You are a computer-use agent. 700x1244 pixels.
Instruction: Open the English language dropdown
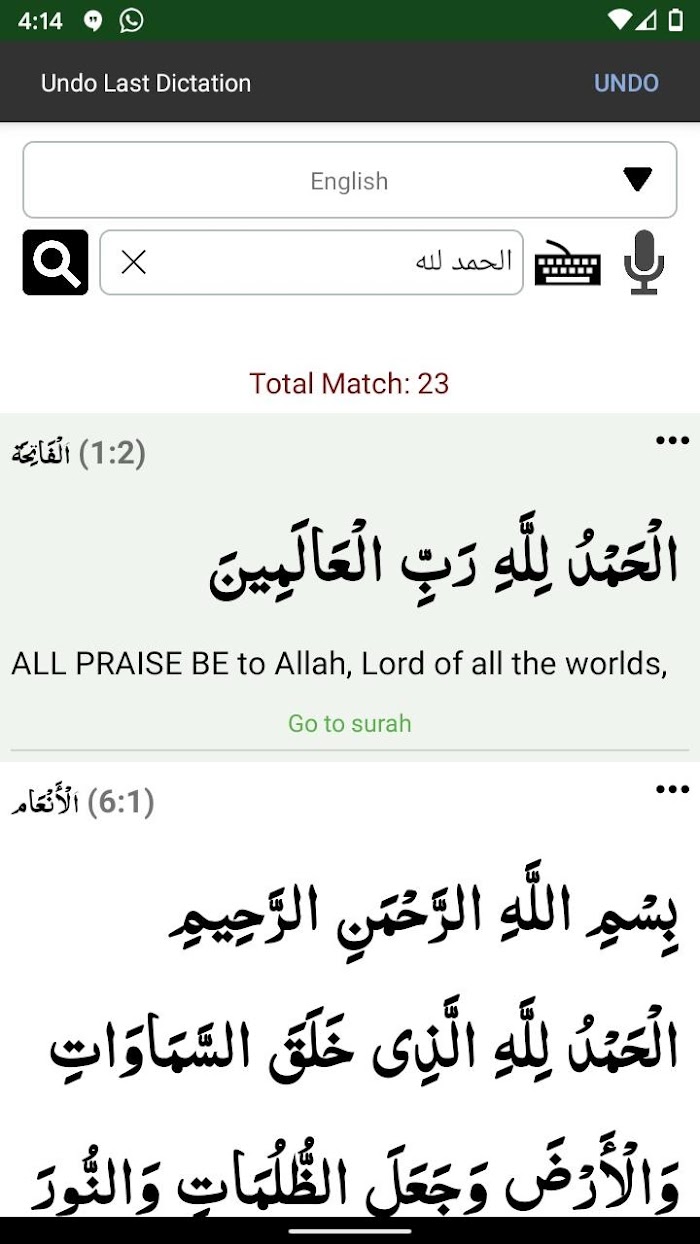(x=350, y=180)
